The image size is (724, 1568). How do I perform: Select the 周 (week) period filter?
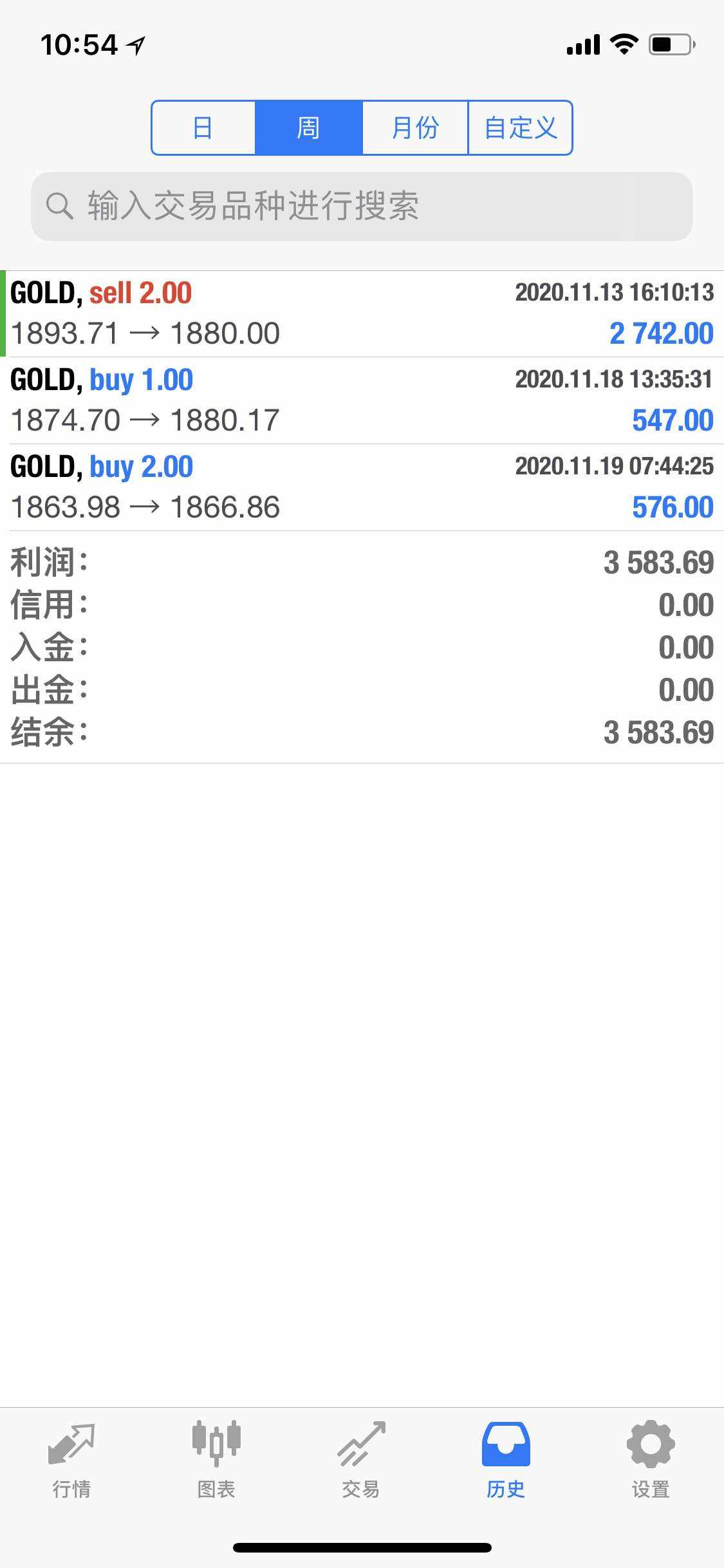(309, 127)
